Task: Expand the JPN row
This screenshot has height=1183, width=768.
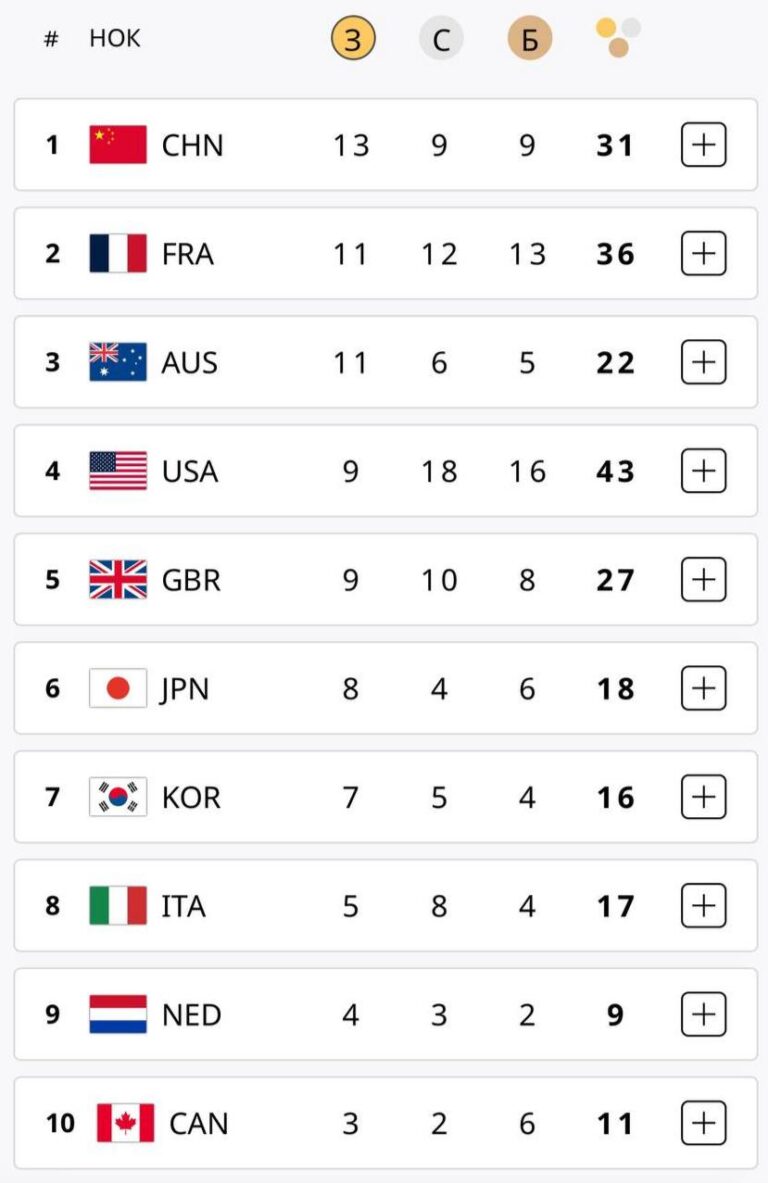Action: 703,688
